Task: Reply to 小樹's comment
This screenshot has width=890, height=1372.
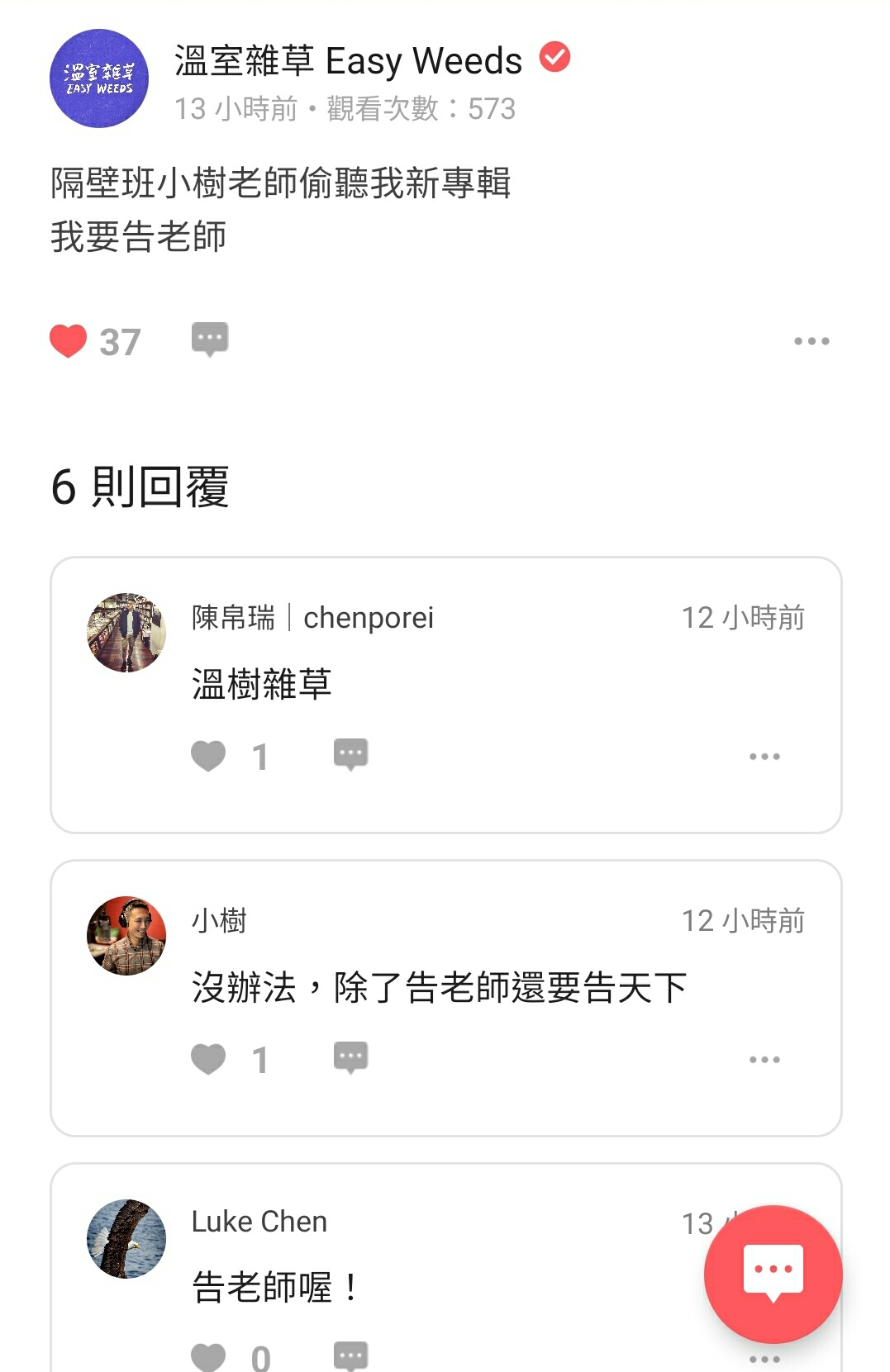Action: click(x=350, y=1057)
